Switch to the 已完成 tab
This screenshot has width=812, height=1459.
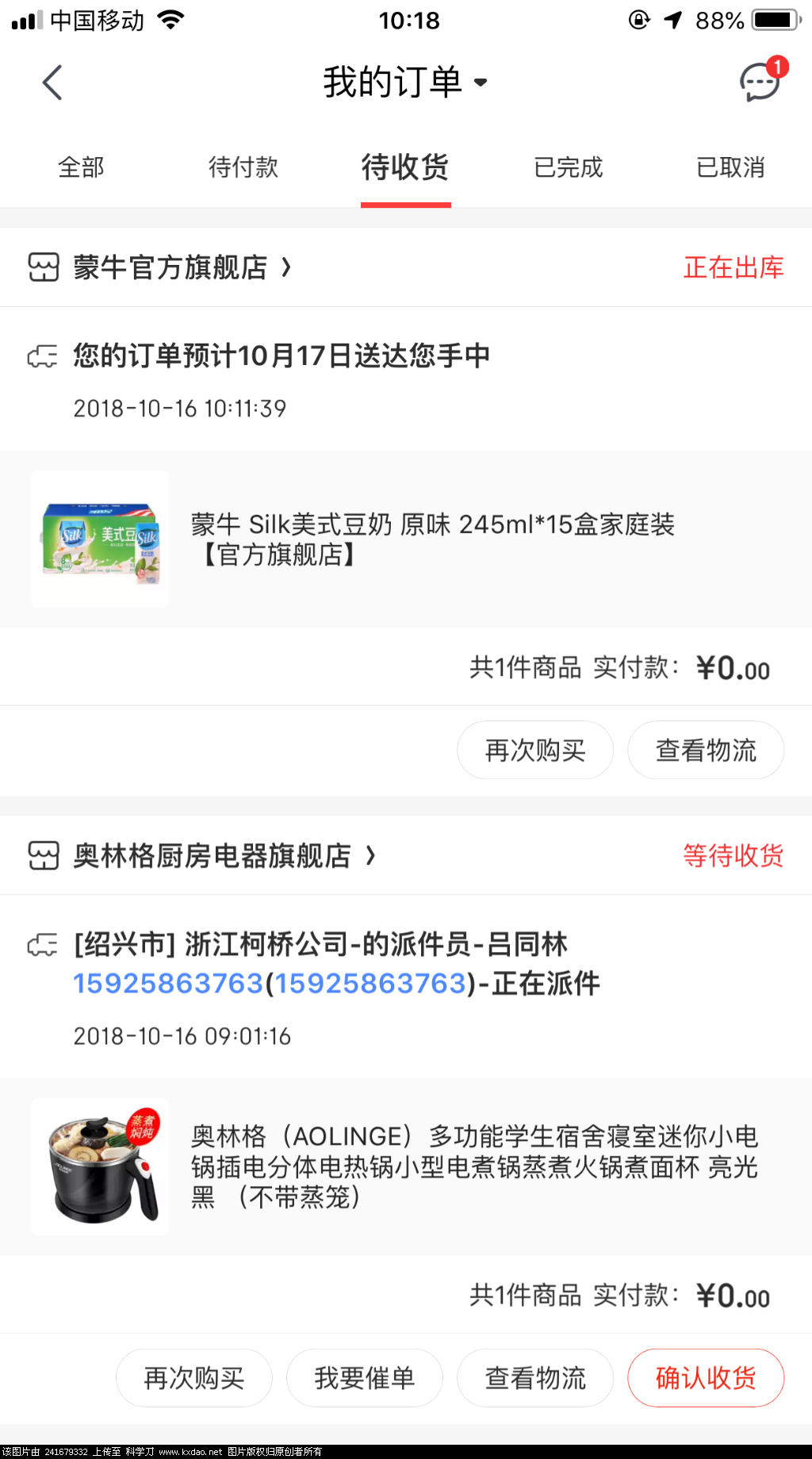568,167
